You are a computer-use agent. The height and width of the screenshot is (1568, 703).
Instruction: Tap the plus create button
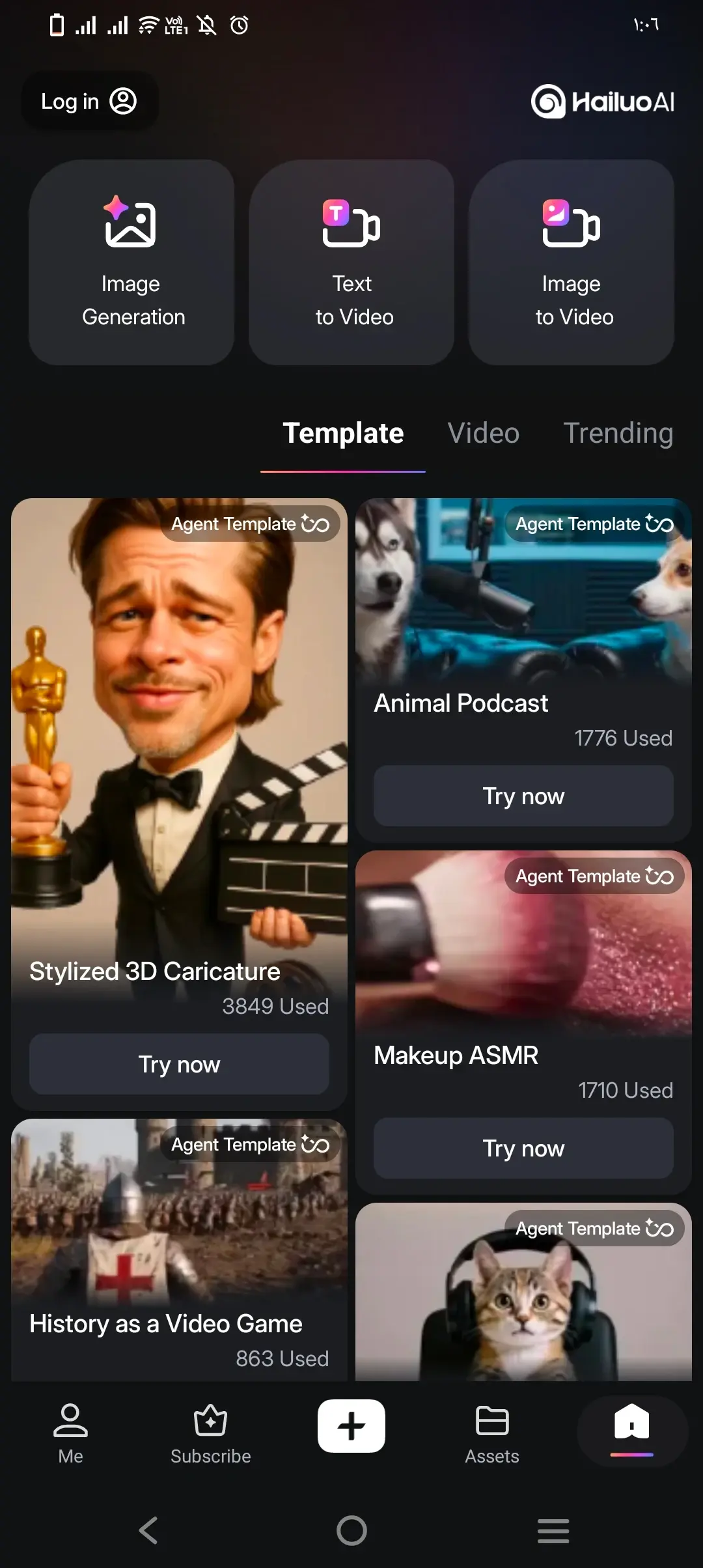coord(351,1426)
